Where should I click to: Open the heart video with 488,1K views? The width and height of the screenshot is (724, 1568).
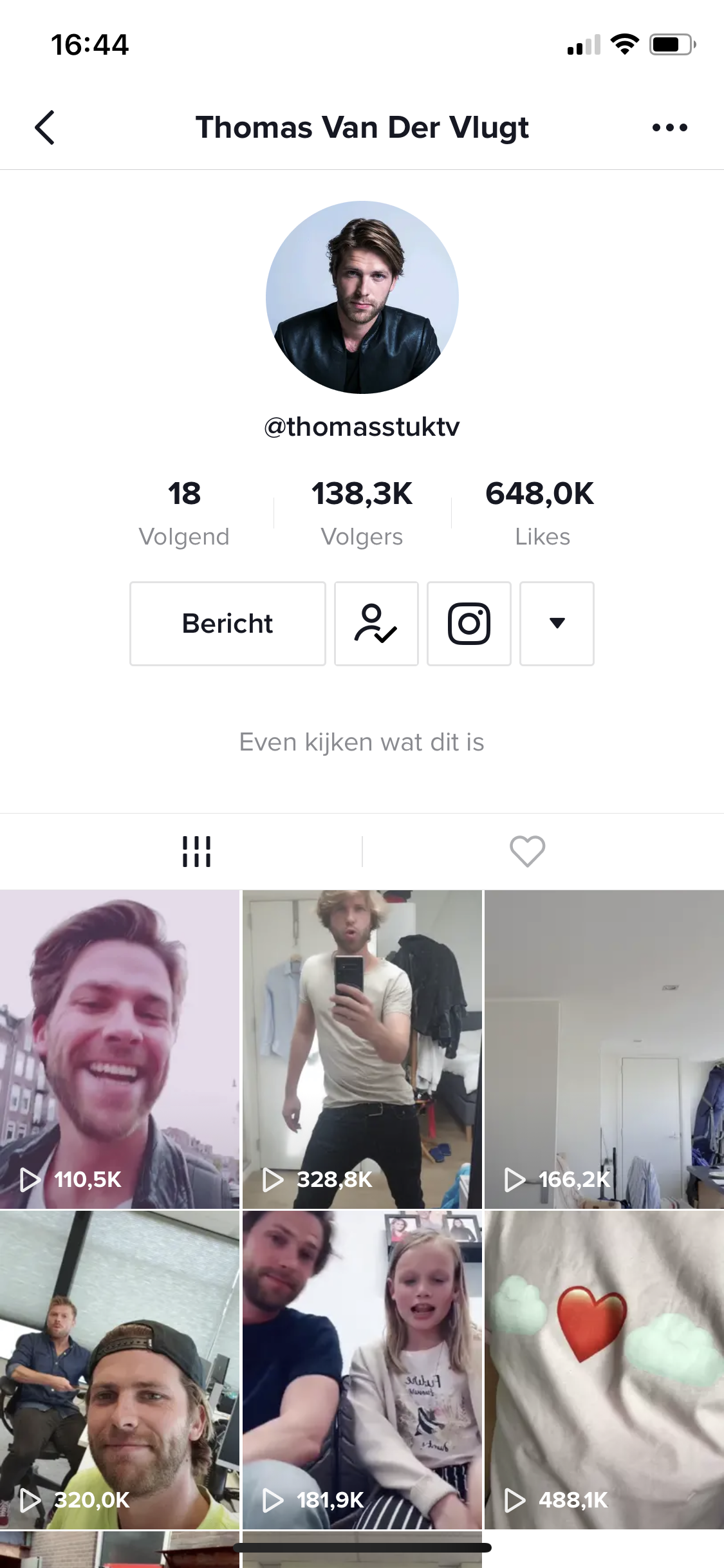tap(604, 1370)
